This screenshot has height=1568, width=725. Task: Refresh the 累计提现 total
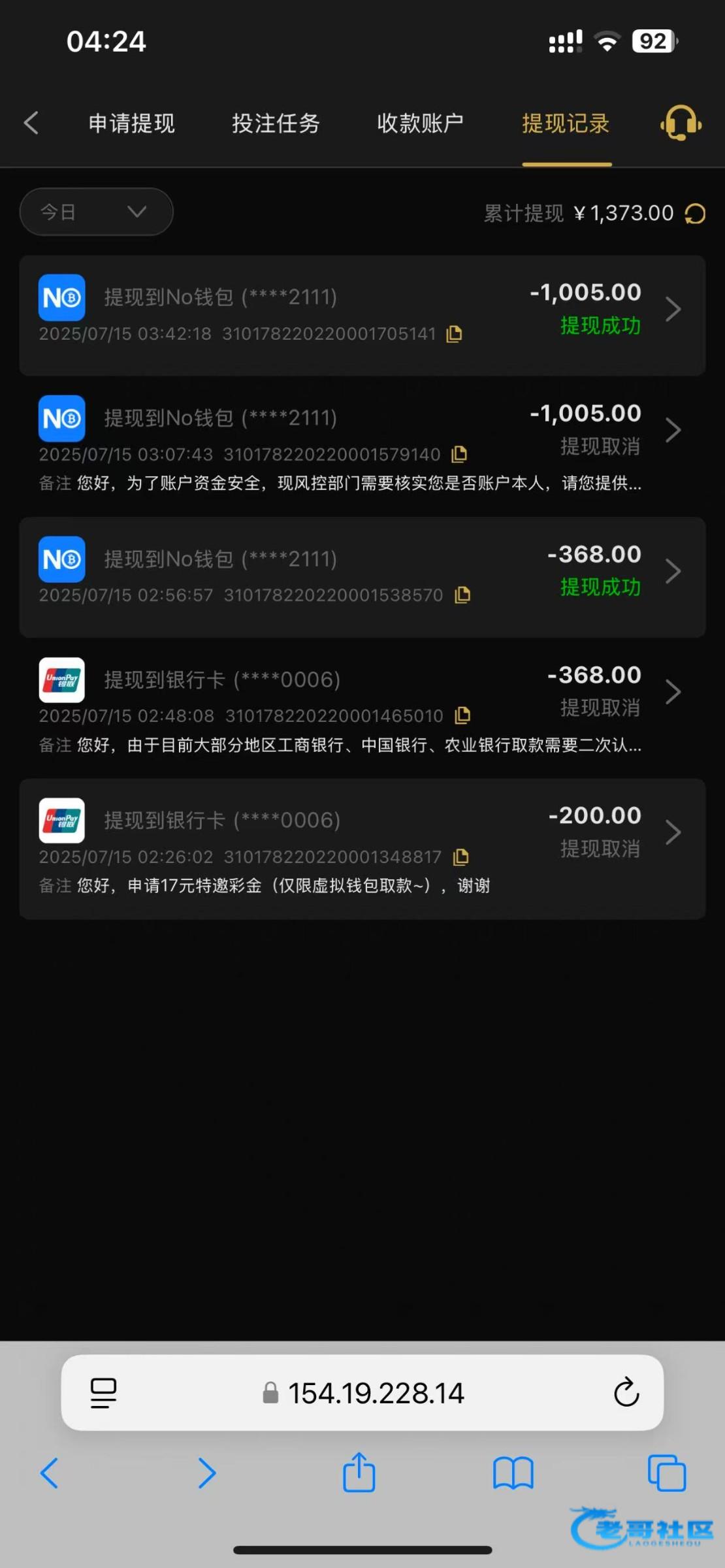point(695,214)
